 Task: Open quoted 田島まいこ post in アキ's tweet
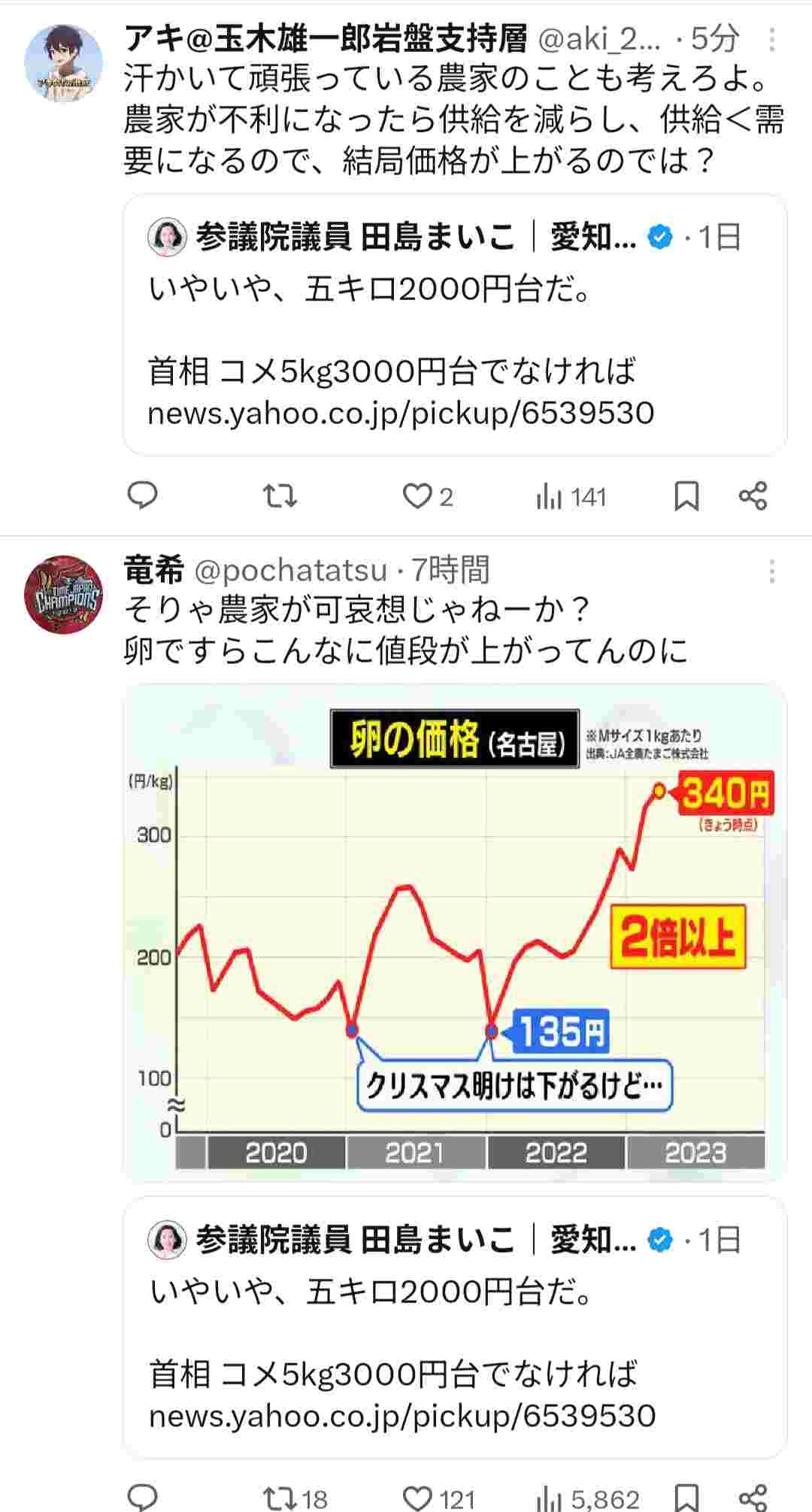click(x=455, y=325)
